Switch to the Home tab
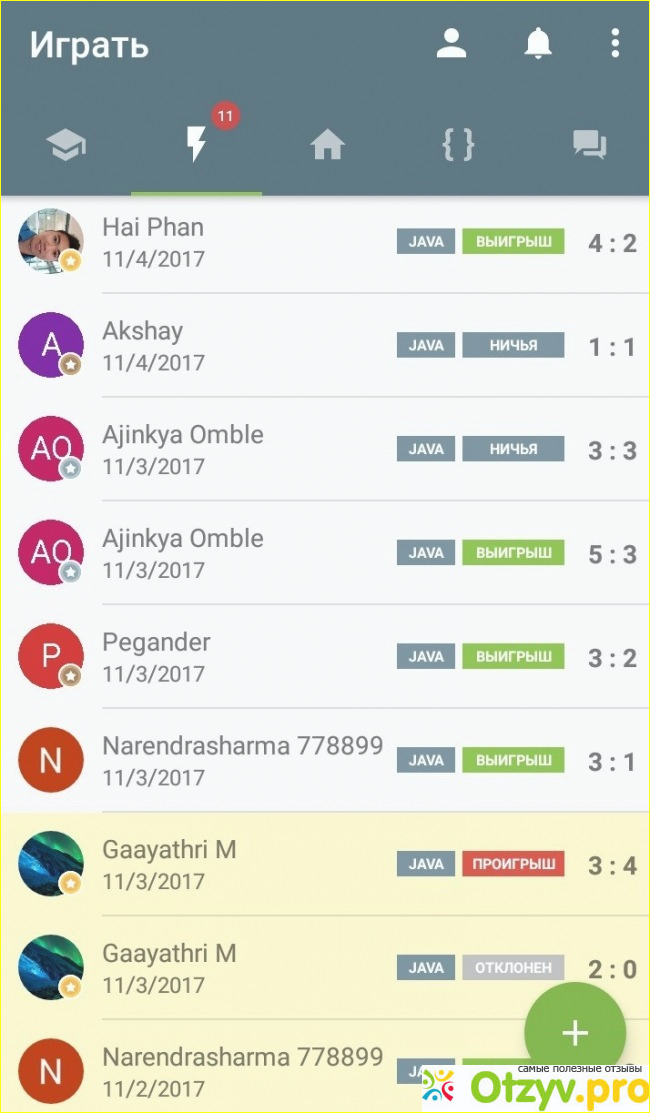This screenshot has width=650, height=1113. [327, 146]
